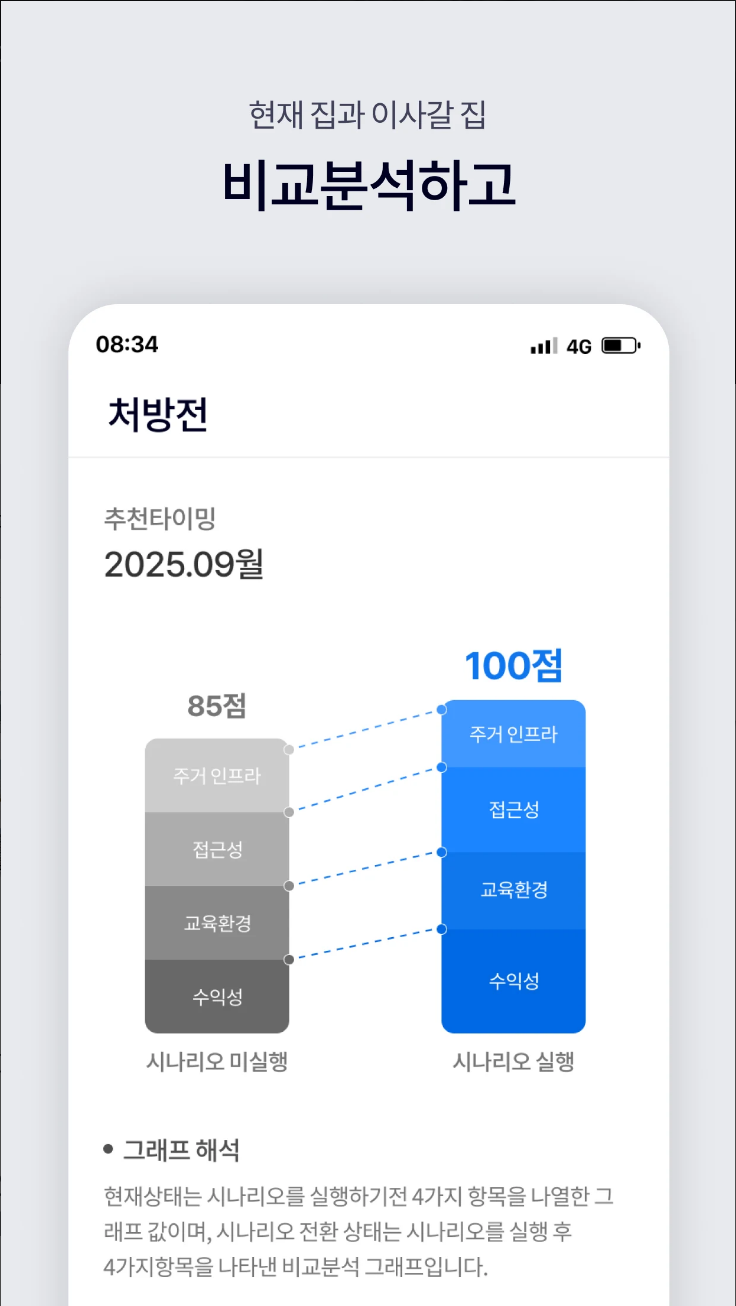
Task: Select the 접근성 segment in gray chart
Action: pos(218,847)
